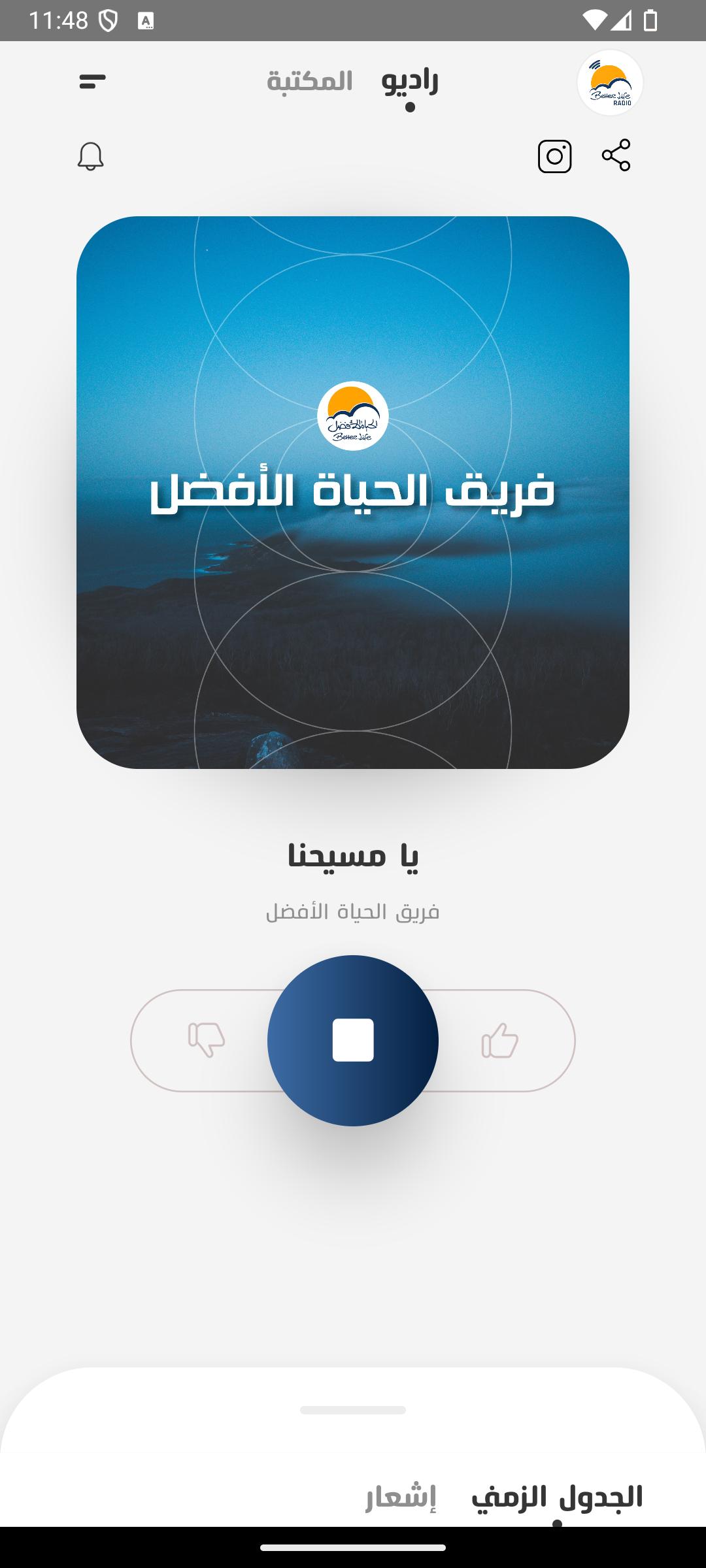Image resolution: width=706 pixels, height=1568 pixels.
Task: Like the song يا مسيحنا
Action: (500, 1039)
